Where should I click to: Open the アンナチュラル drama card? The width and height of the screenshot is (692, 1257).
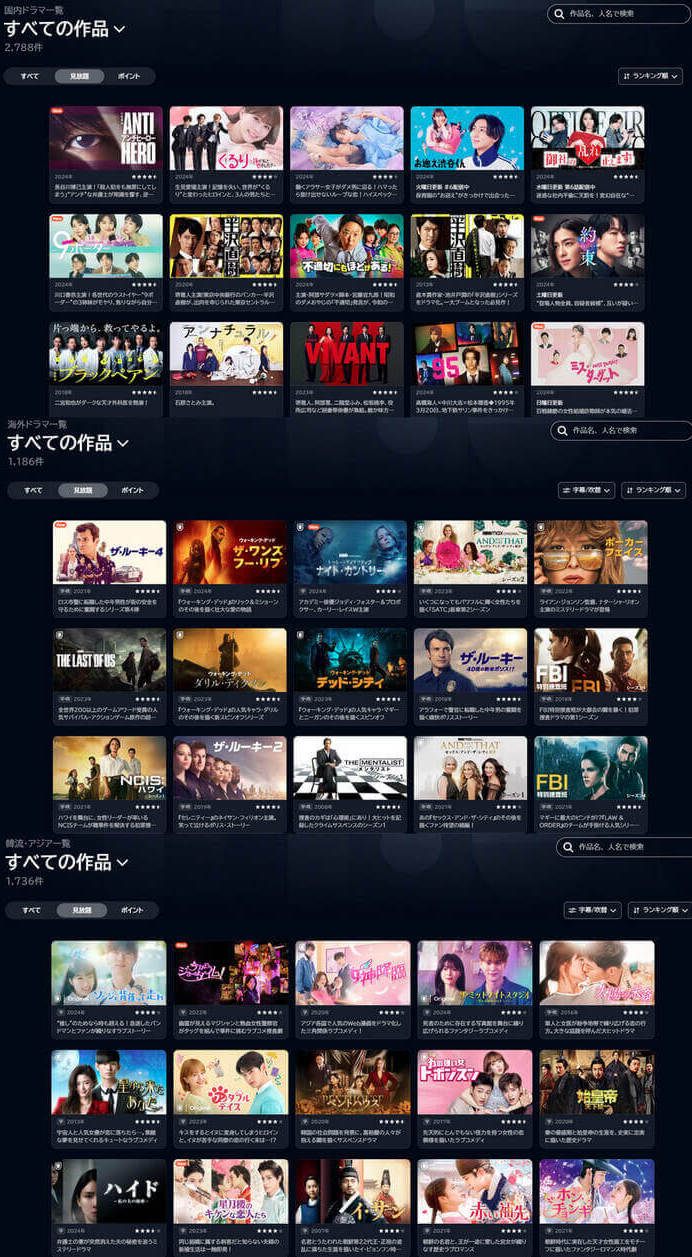pyautogui.click(x=226, y=353)
